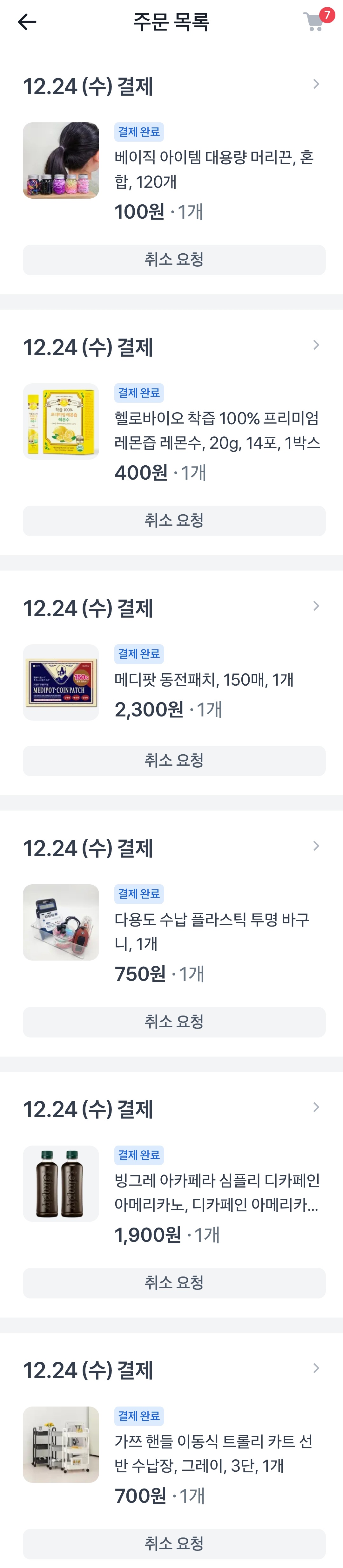The image size is (343, 1568).
Task: Go back from the 주문 목록 page
Action: tap(27, 23)
